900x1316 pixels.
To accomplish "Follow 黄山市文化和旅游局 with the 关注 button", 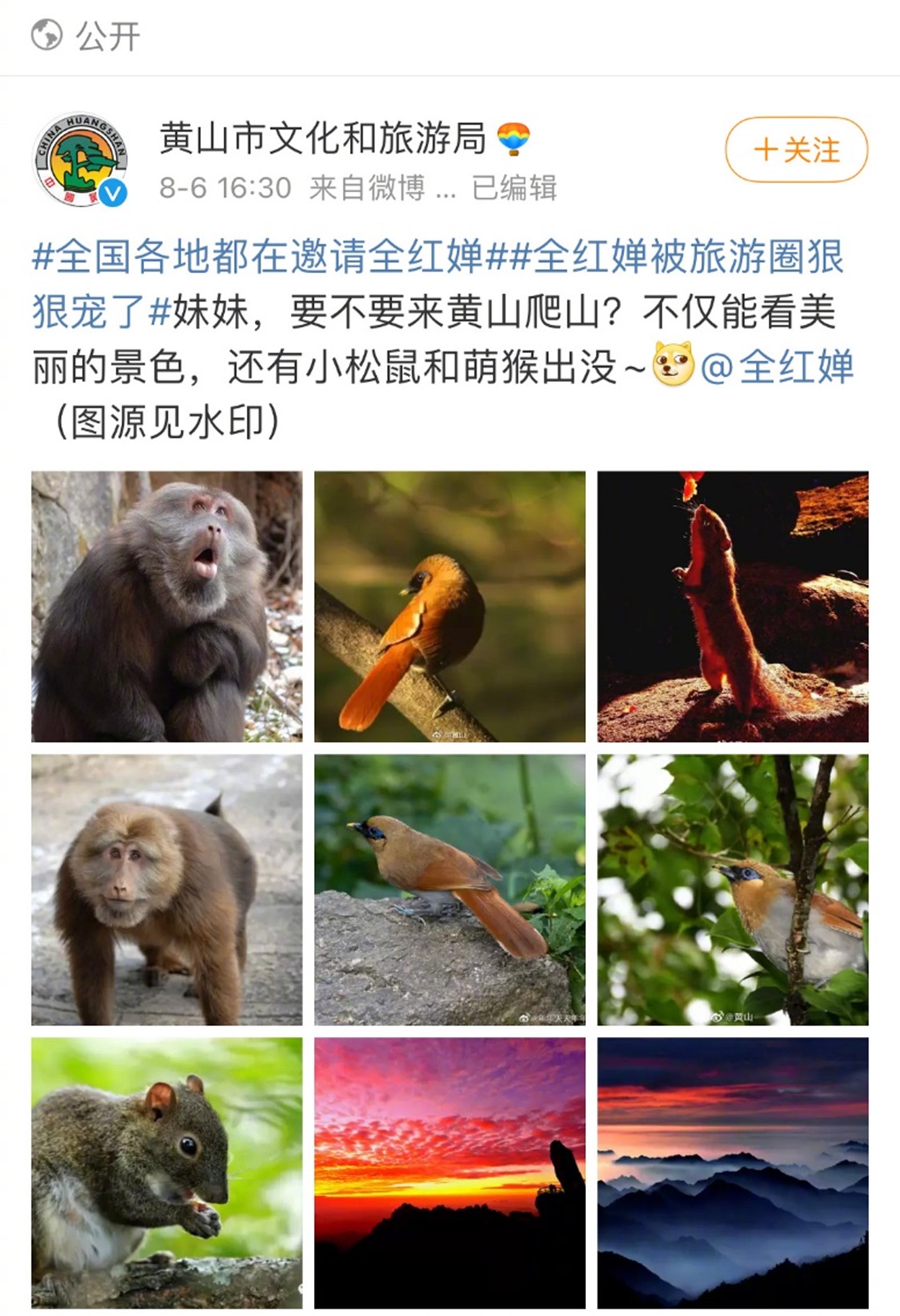I will (796, 150).
